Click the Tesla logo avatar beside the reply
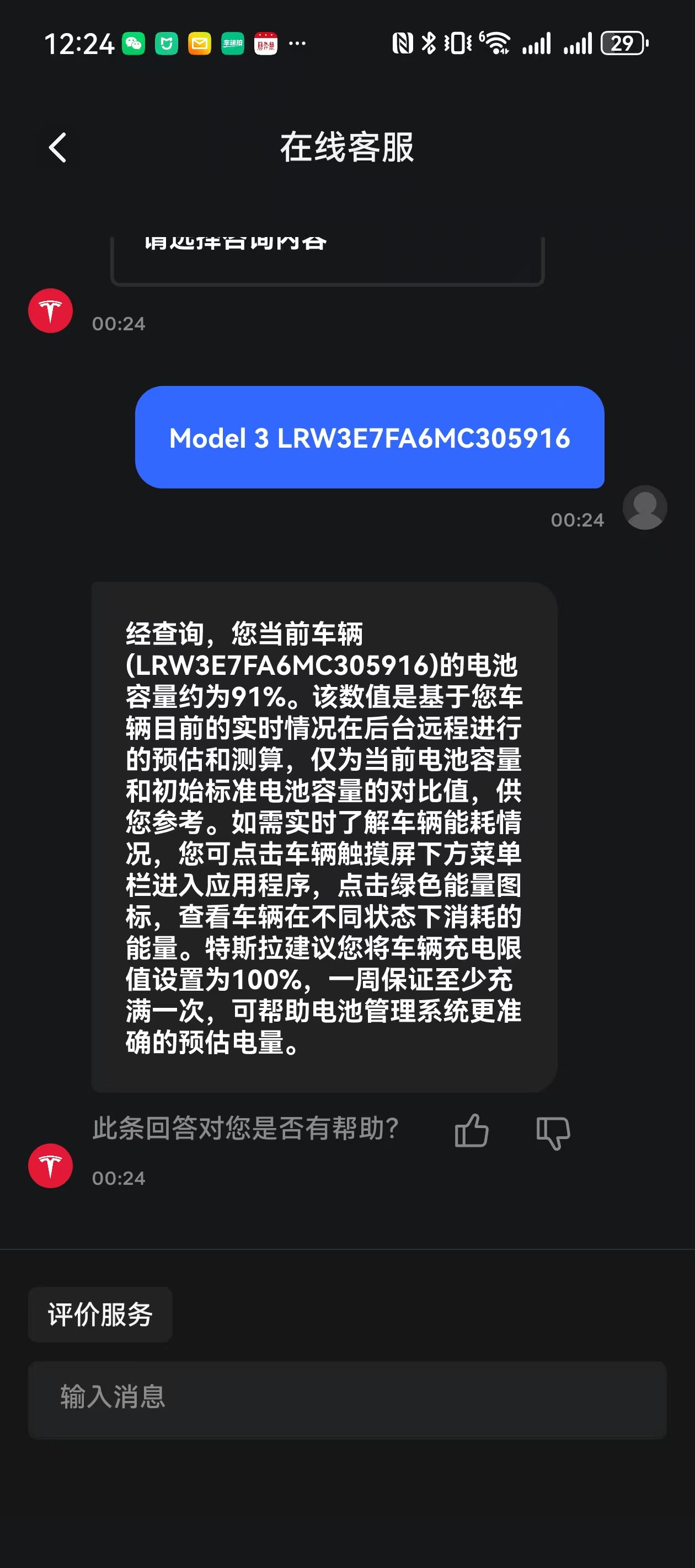Viewport: 695px width, 1568px height. click(51, 311)
